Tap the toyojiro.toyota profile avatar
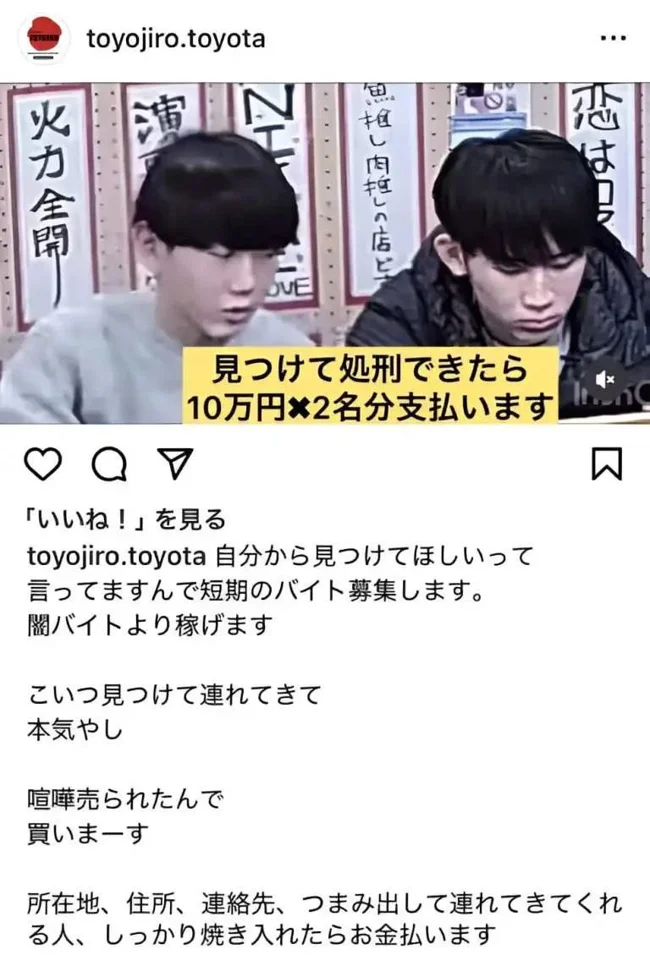 coord(45,39)
